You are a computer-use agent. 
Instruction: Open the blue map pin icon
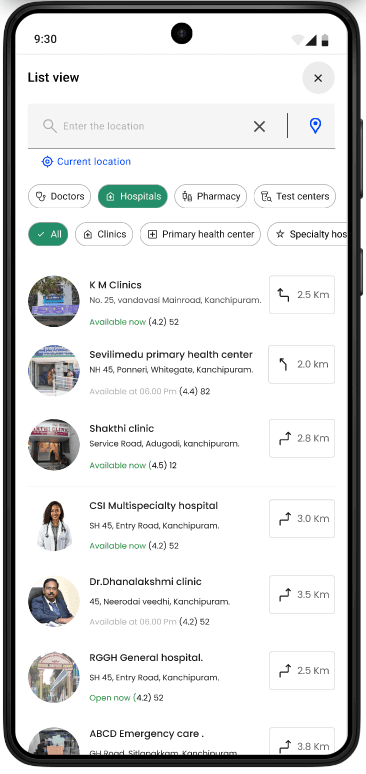coord(315,126)
